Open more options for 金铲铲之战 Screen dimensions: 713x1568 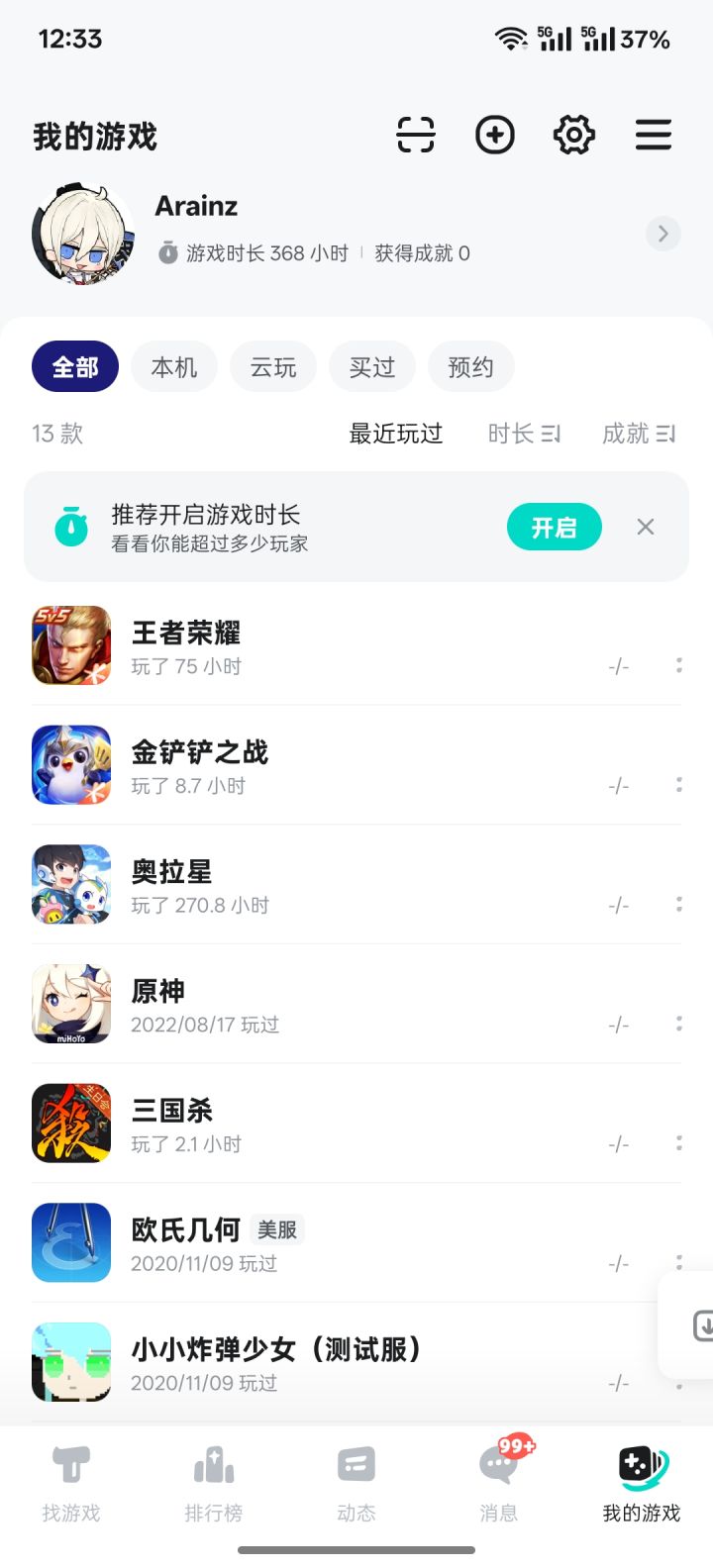[678, 785]
